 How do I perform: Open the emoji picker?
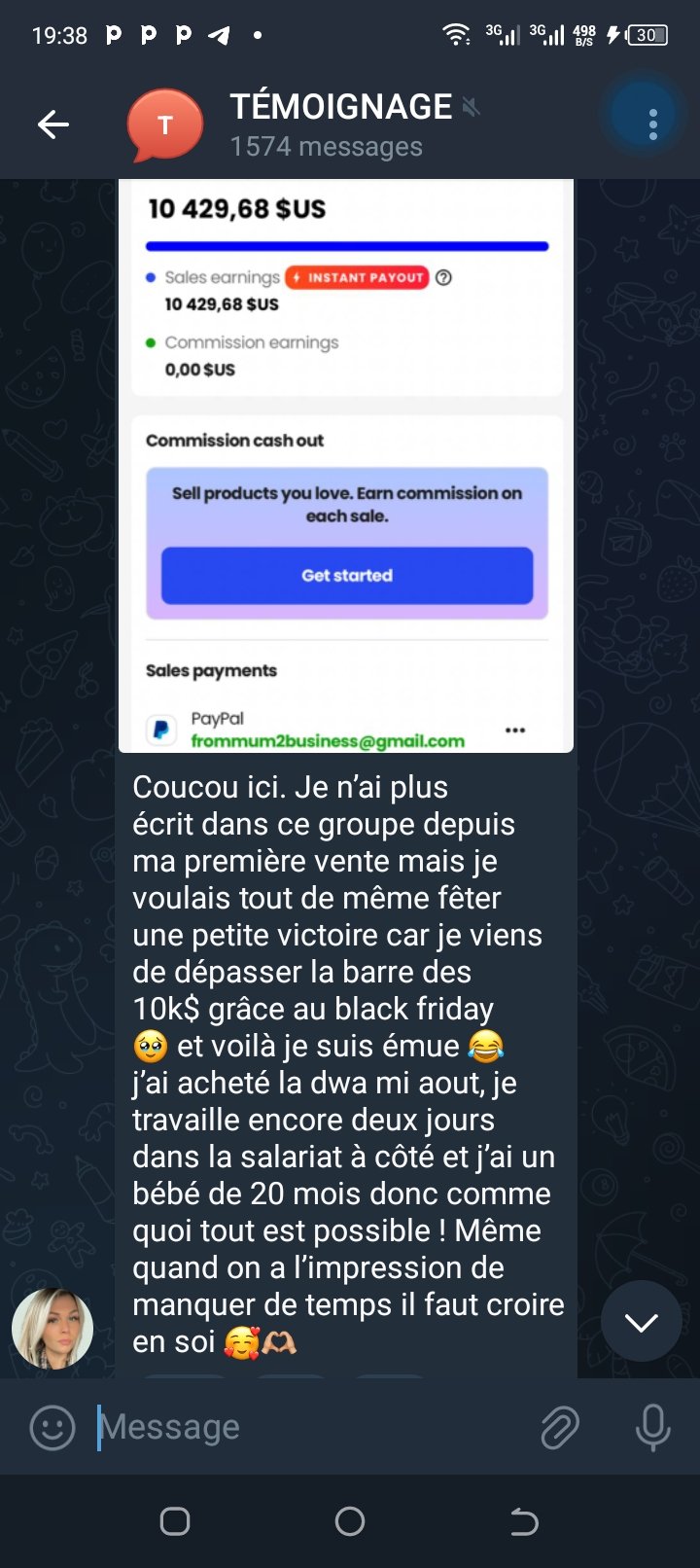(52, 1427)
